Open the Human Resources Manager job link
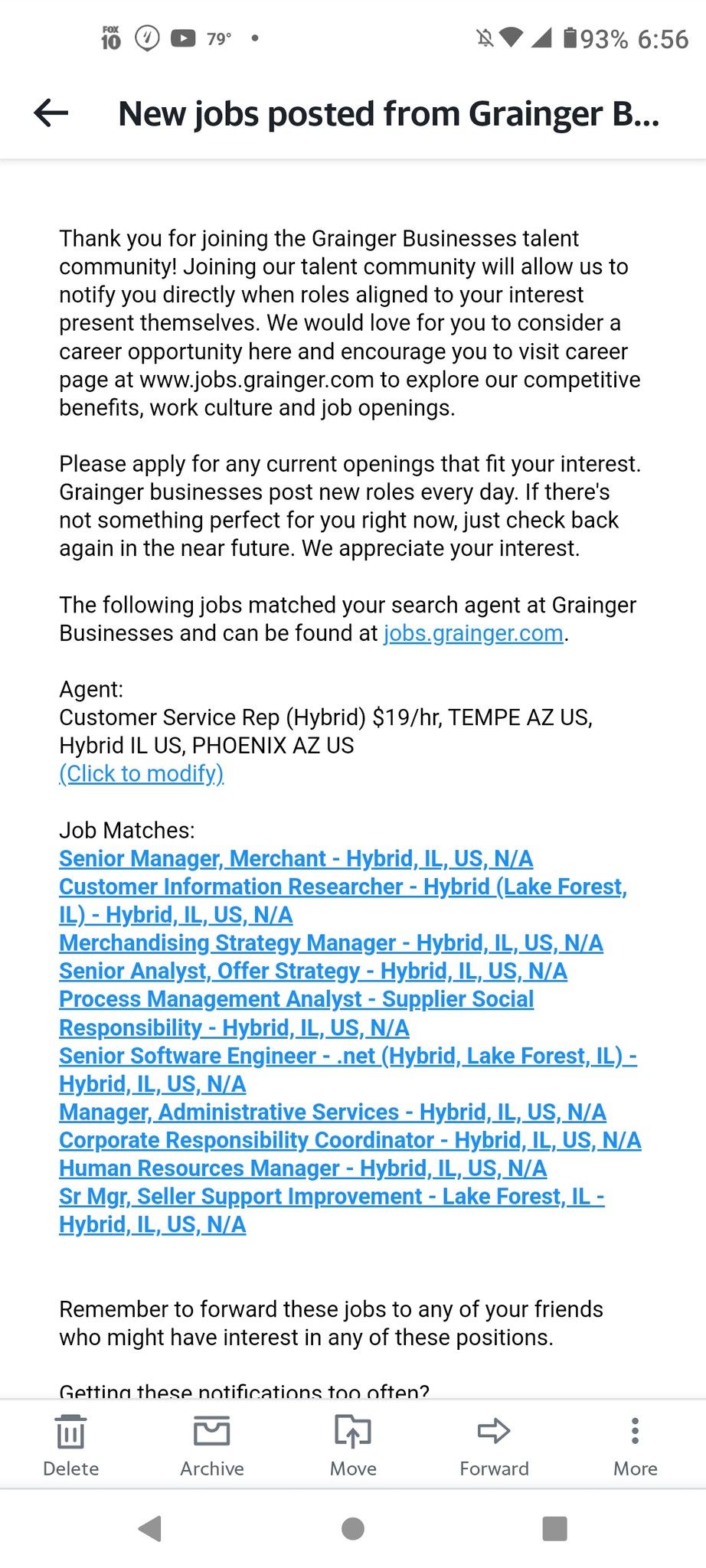706x1568 pixels. click(x=302, y=1168)
